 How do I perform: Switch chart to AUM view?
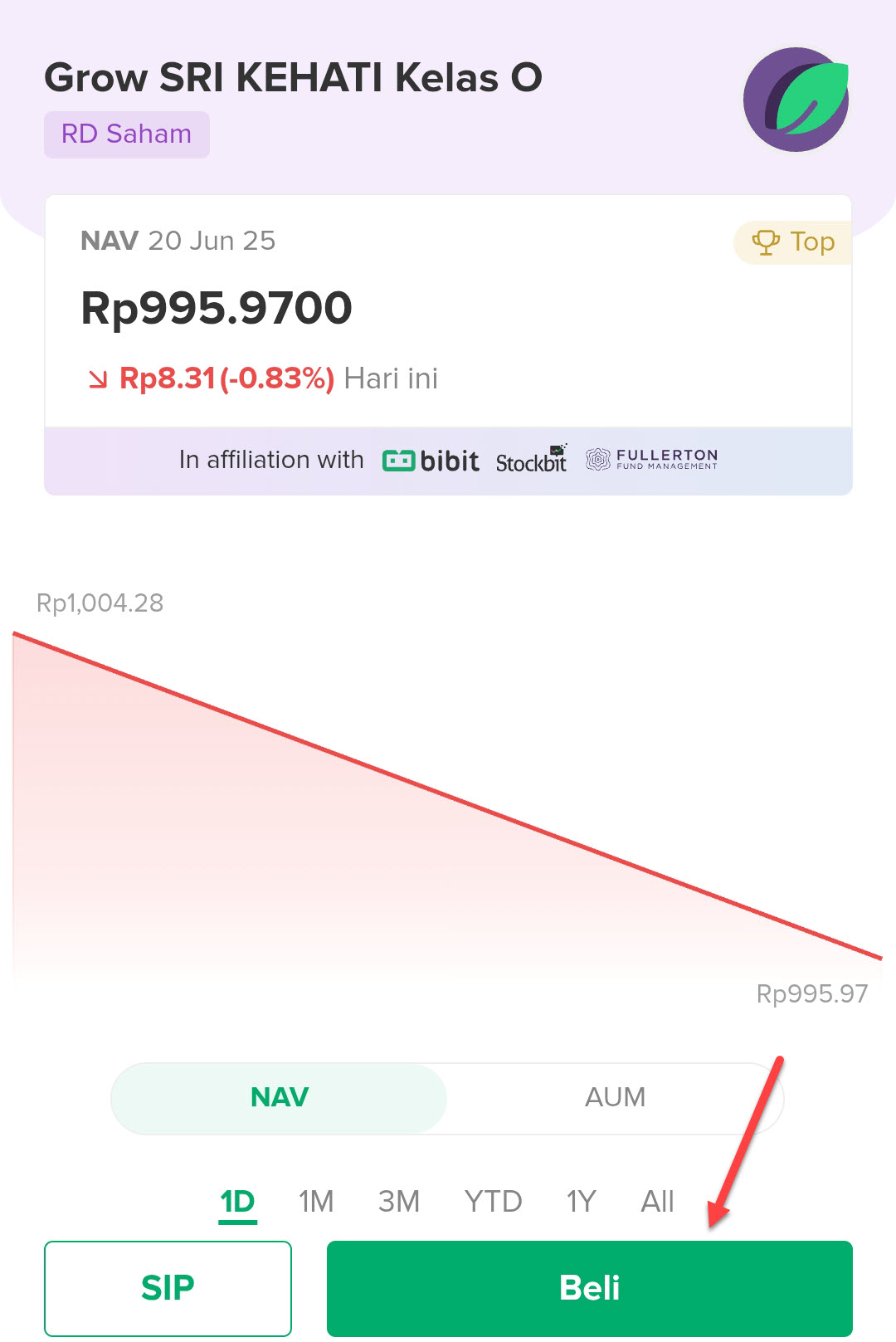(x=615, y=1097)
